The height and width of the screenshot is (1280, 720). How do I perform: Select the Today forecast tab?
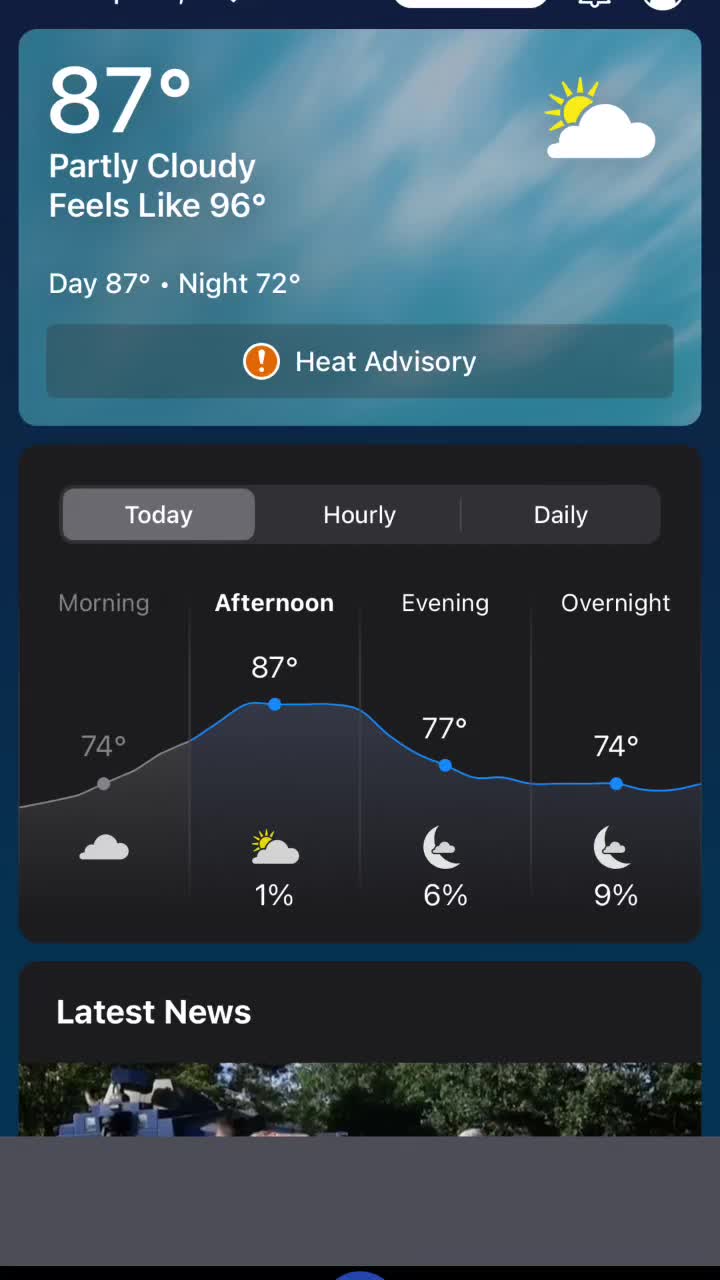tap(158, 515)
